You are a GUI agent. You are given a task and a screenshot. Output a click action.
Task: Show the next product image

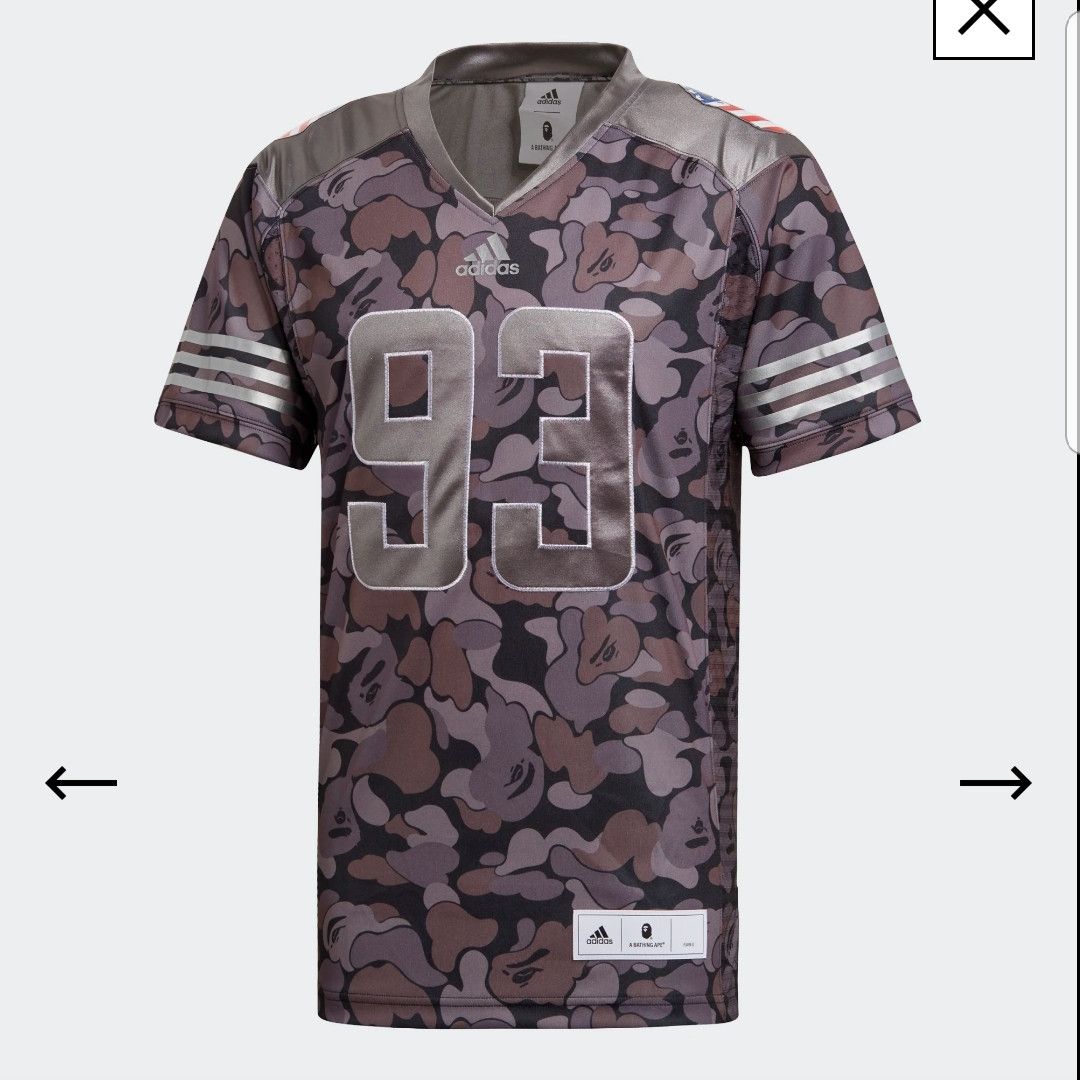click(995, 782)
